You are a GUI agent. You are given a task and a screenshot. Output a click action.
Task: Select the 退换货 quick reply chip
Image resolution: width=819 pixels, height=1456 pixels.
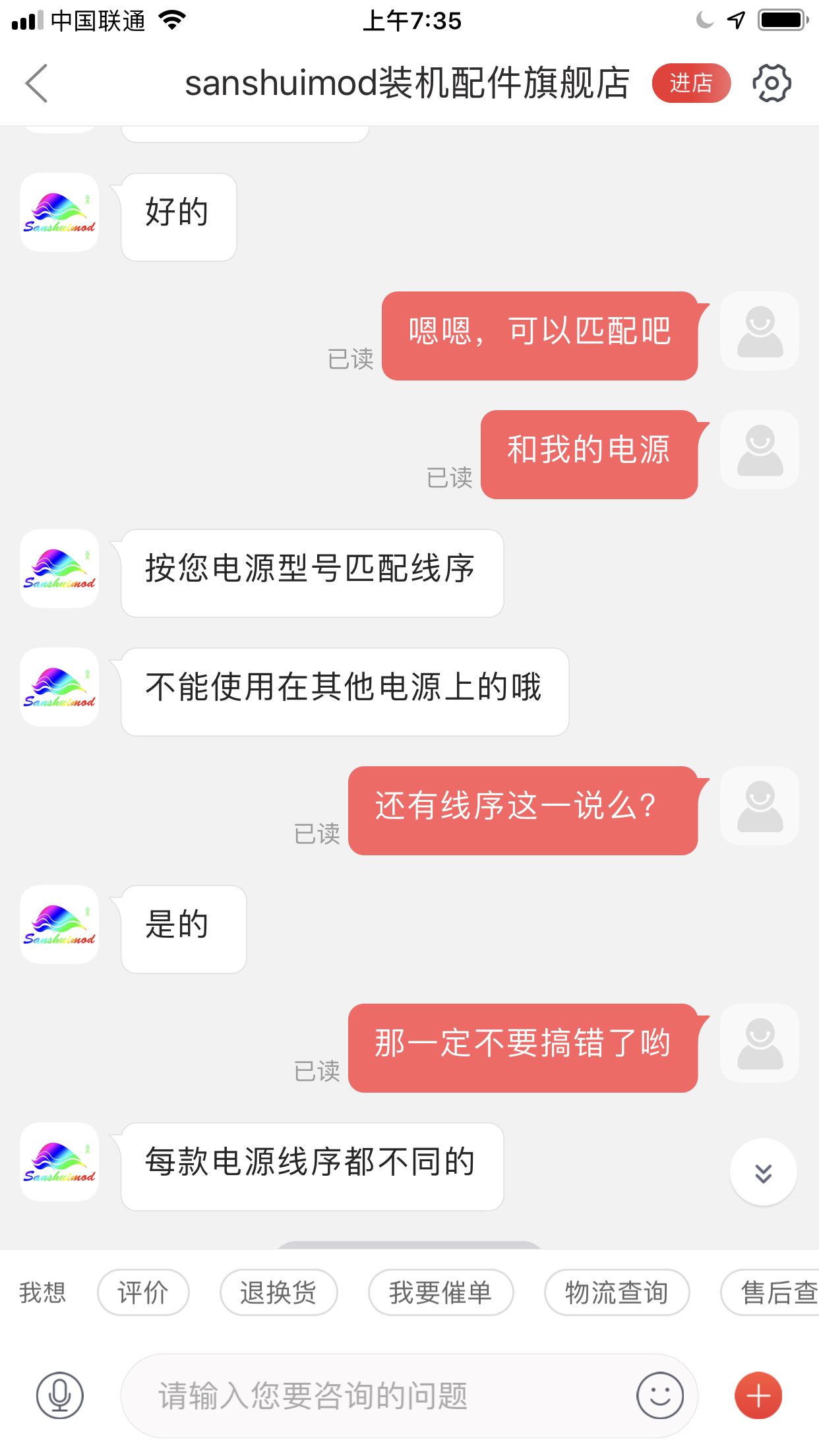point(278,1292)
